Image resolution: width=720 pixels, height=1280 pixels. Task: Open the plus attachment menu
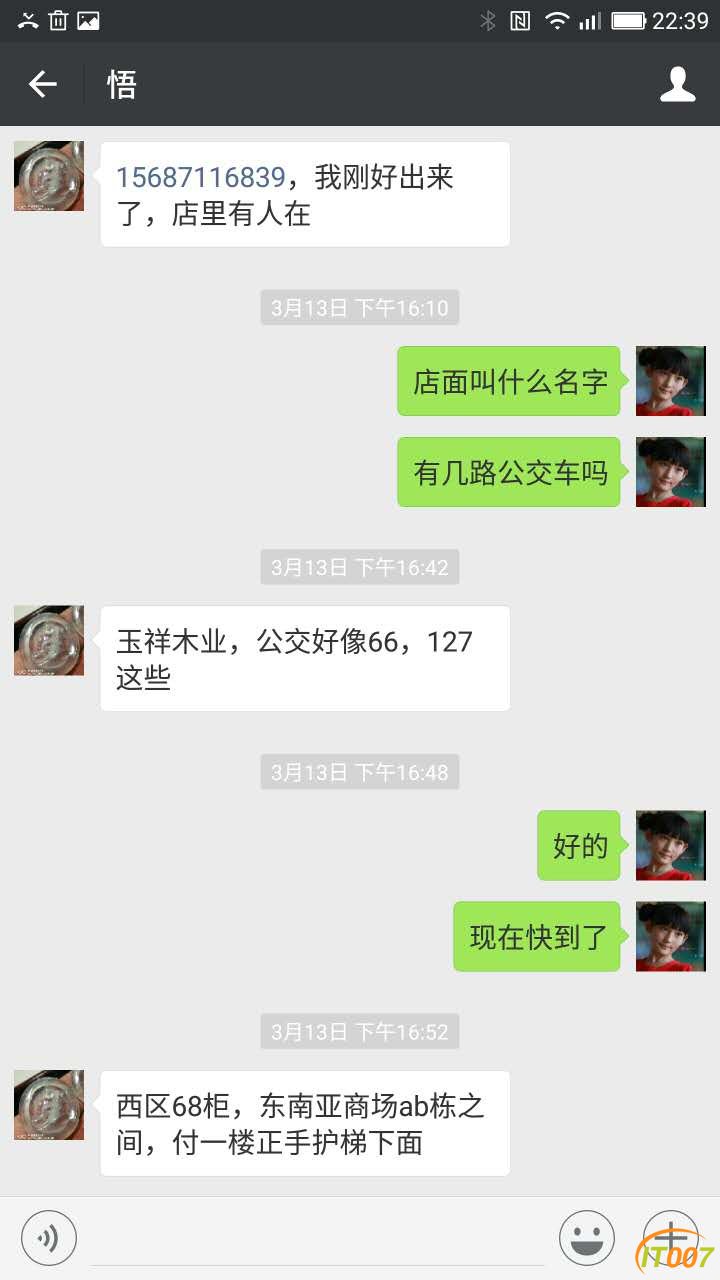[669, 1238]
